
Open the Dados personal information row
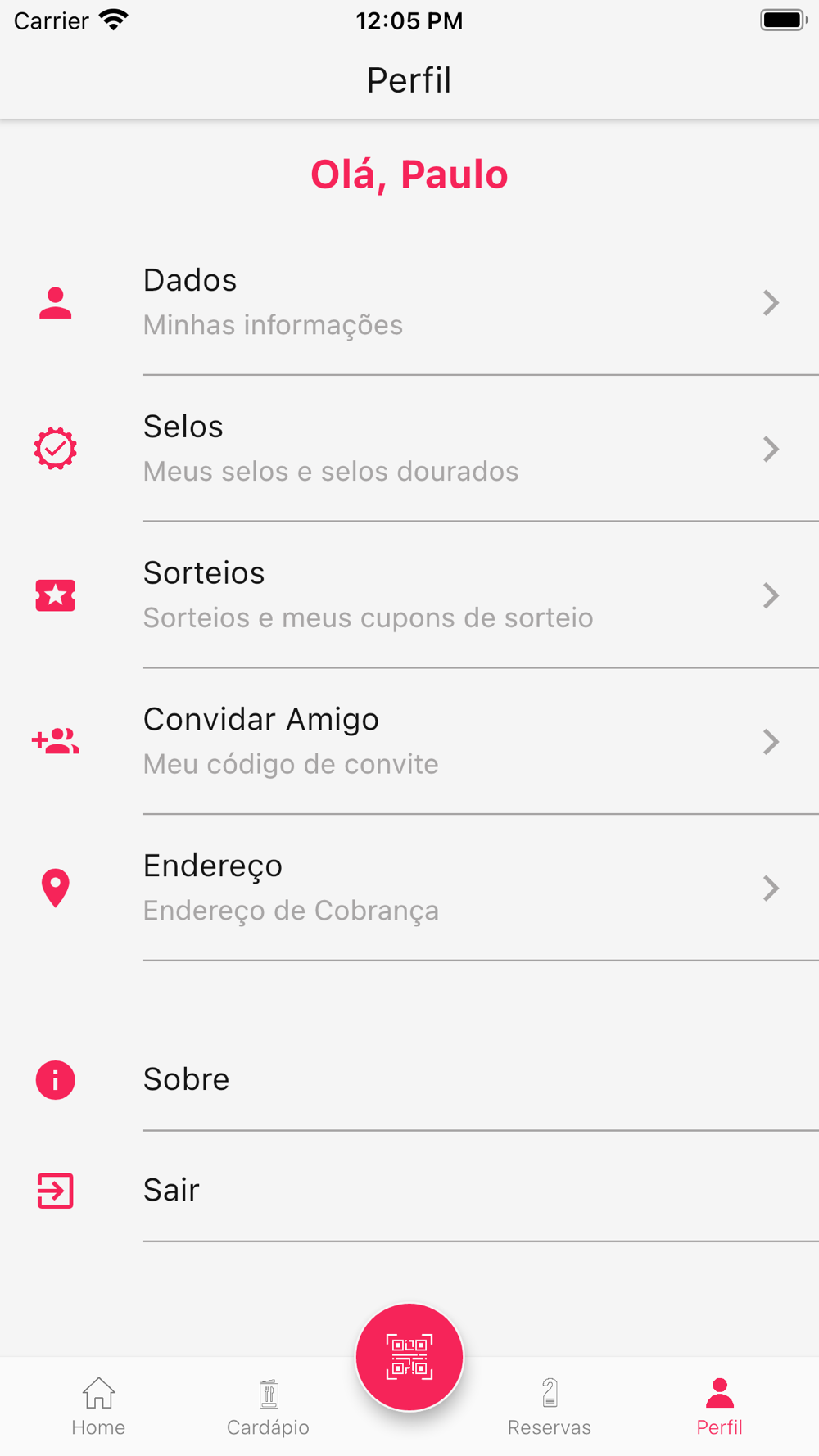click(x=409, y=303)
